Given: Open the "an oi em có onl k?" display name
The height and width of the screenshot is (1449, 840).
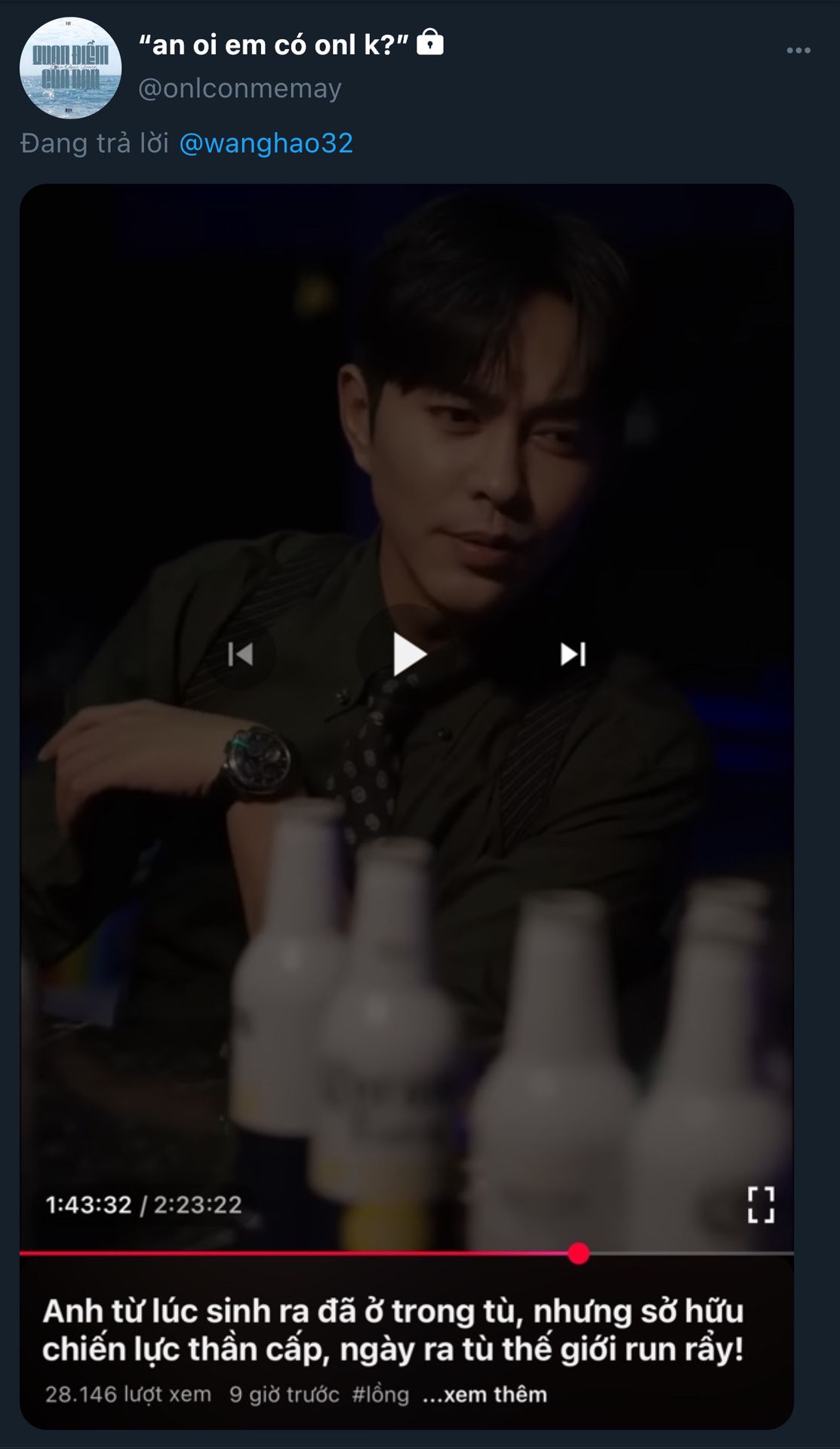Looking at the screenshot, I should point(273,45).
